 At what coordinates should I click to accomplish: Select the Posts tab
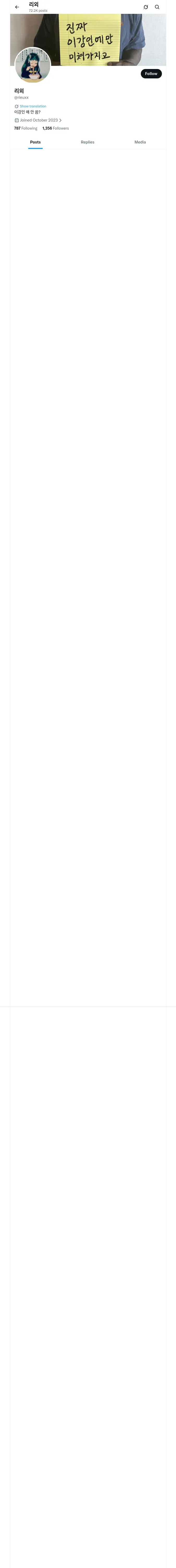point(36,142)
